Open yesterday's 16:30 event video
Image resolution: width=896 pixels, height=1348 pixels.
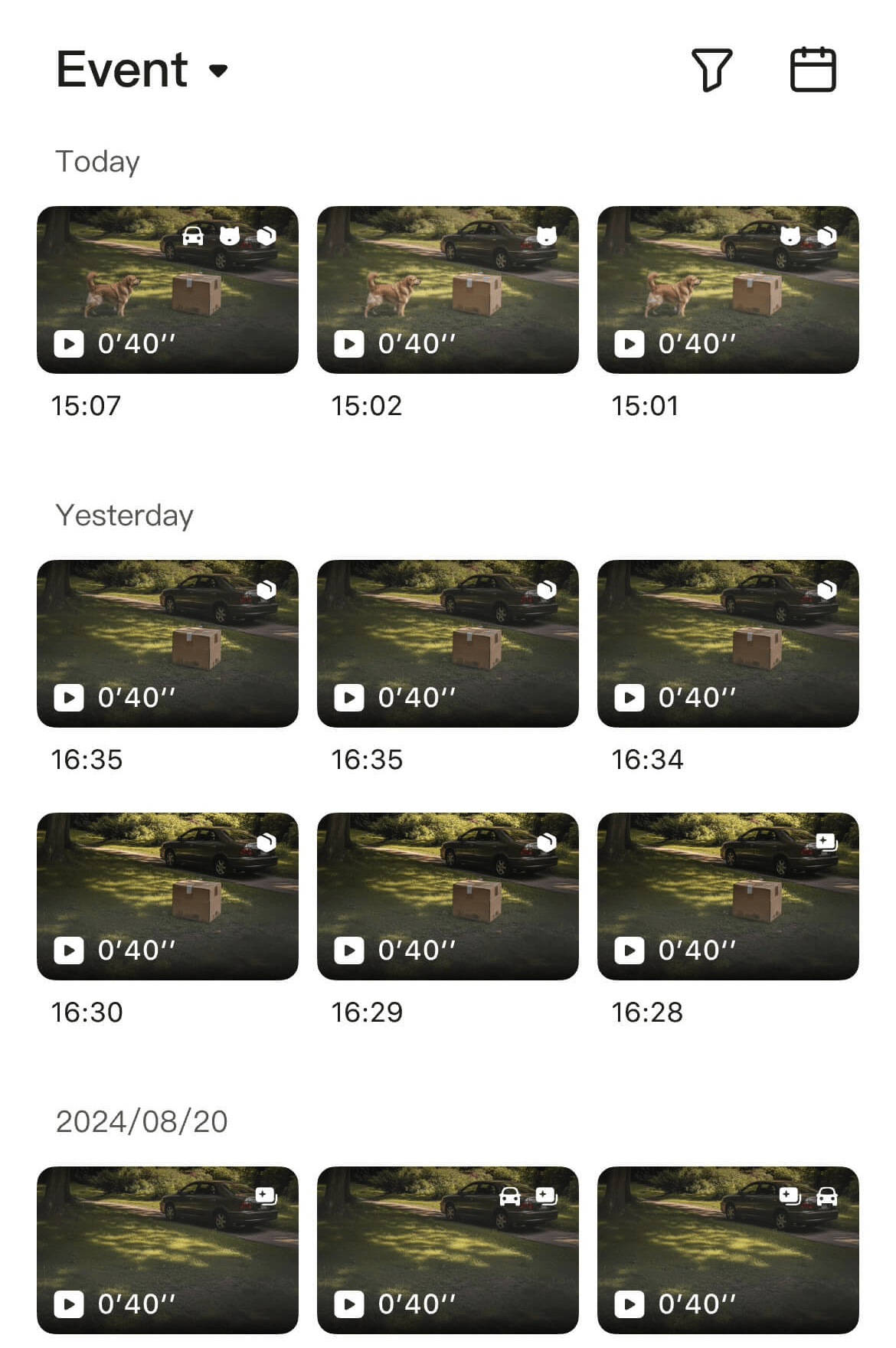click(167, 896)
